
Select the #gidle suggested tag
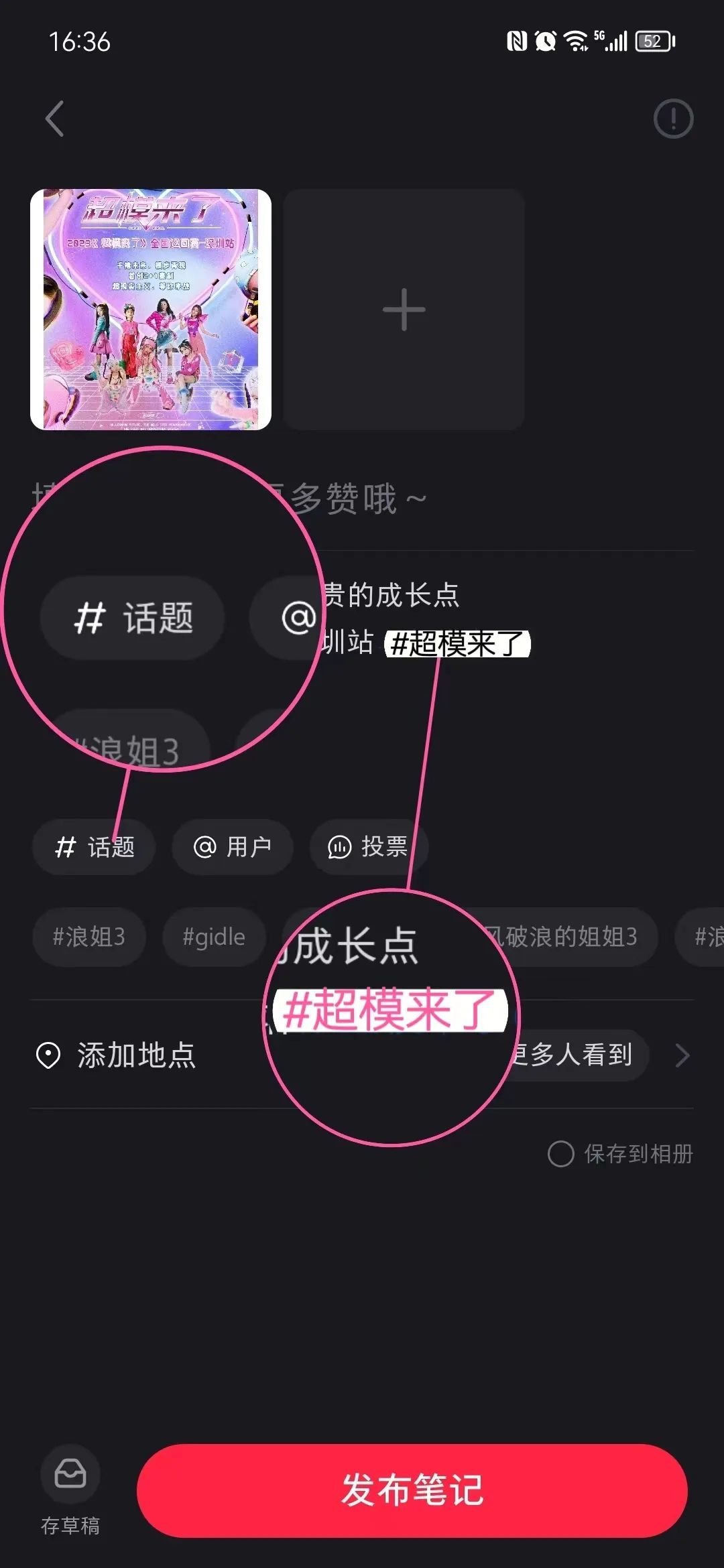point(214,937)
